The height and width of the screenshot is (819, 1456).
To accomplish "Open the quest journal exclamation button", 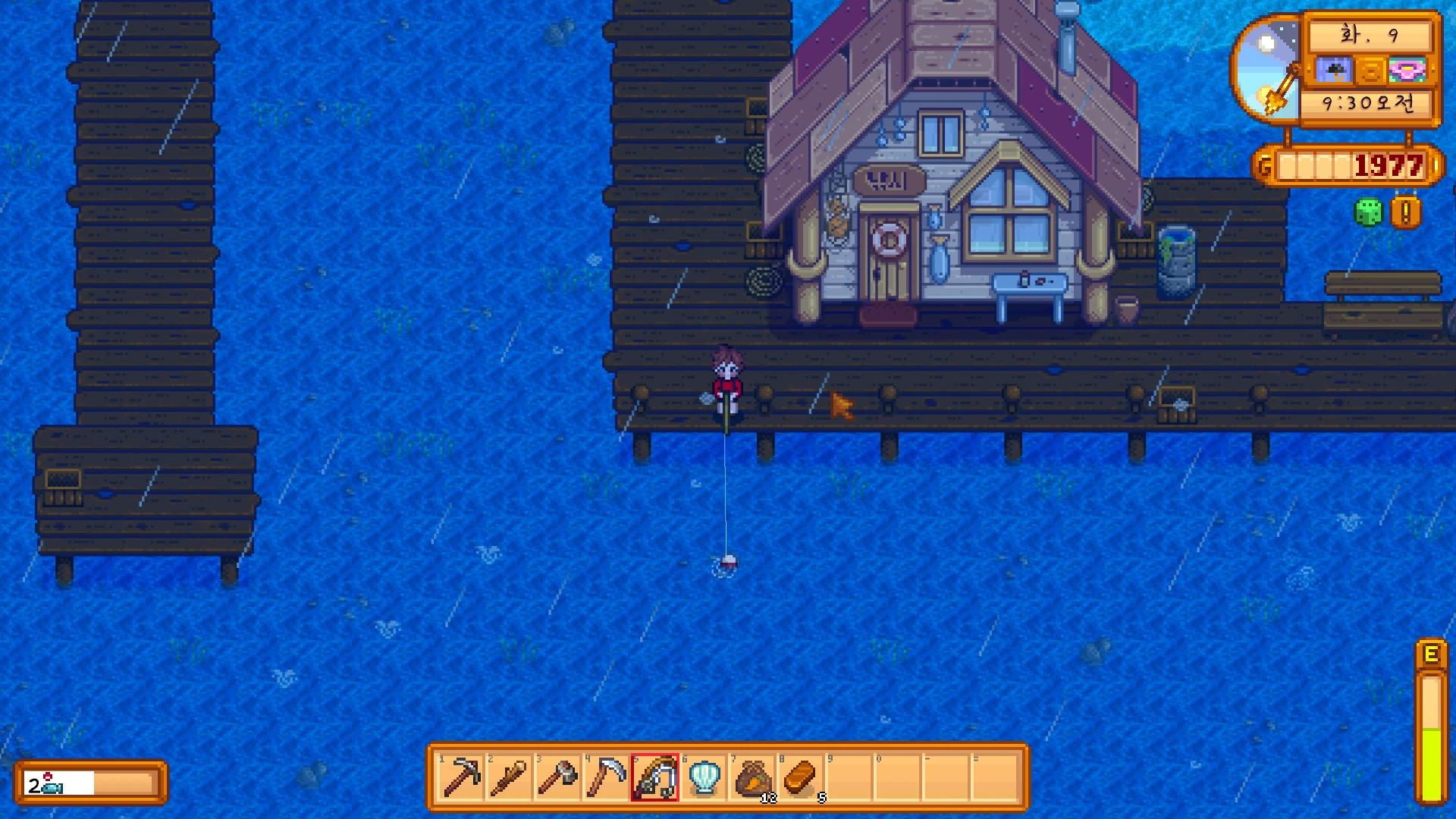I will pos(1405,213).
